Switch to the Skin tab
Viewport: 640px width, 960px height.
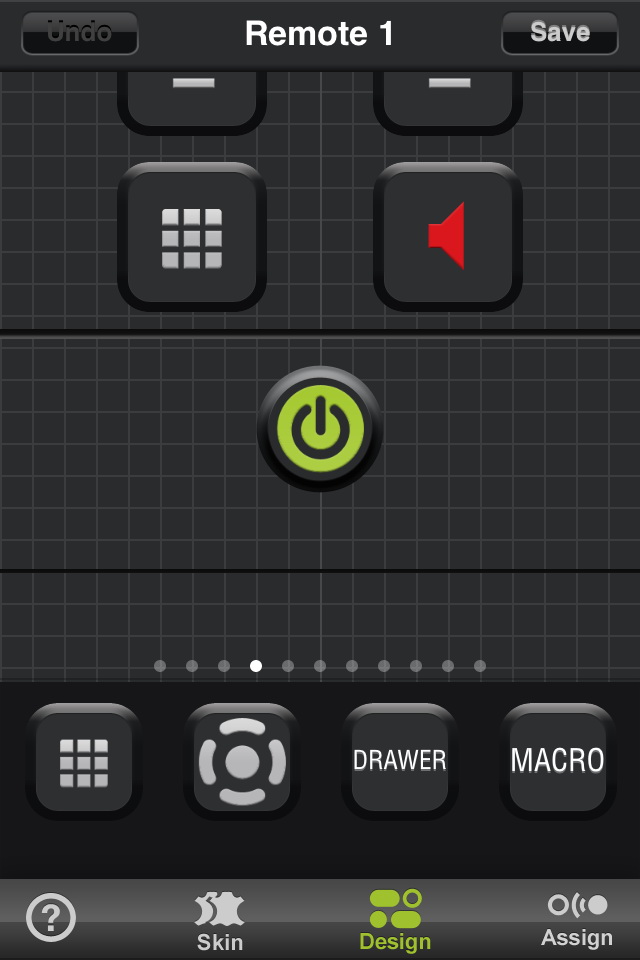tap(220, 922)
